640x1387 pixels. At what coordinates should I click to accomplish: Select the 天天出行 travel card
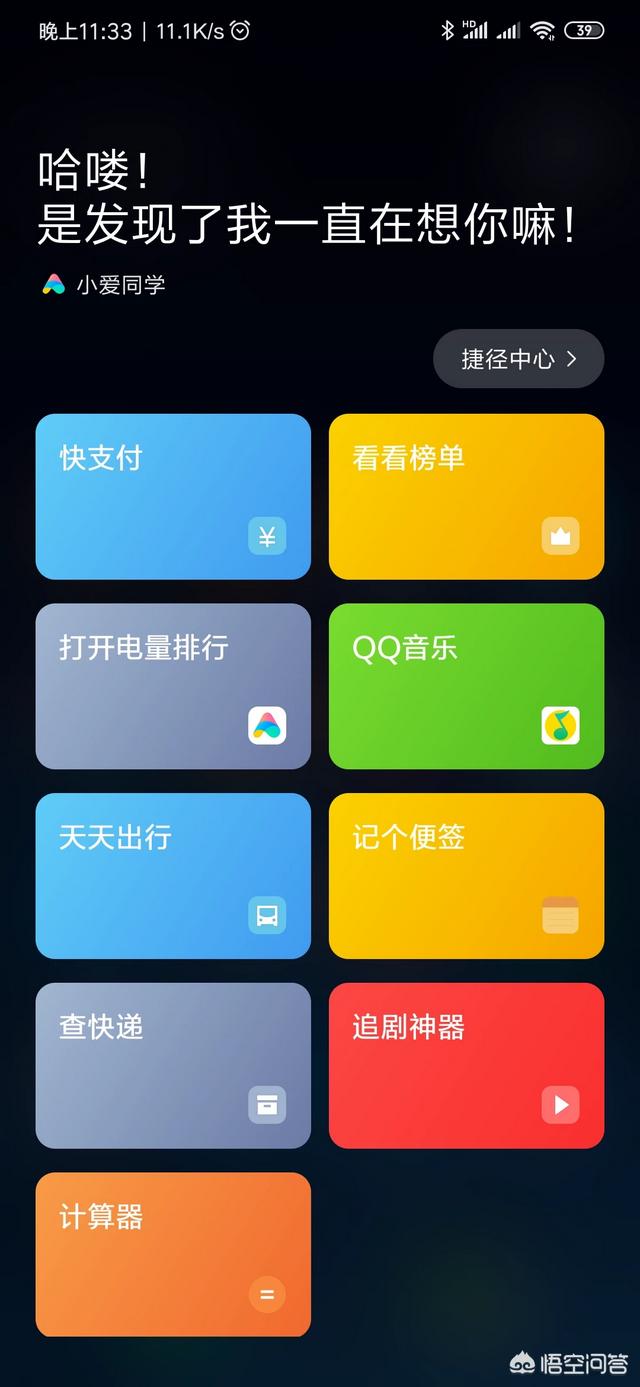pyautogui.click(x=173, y=876)
